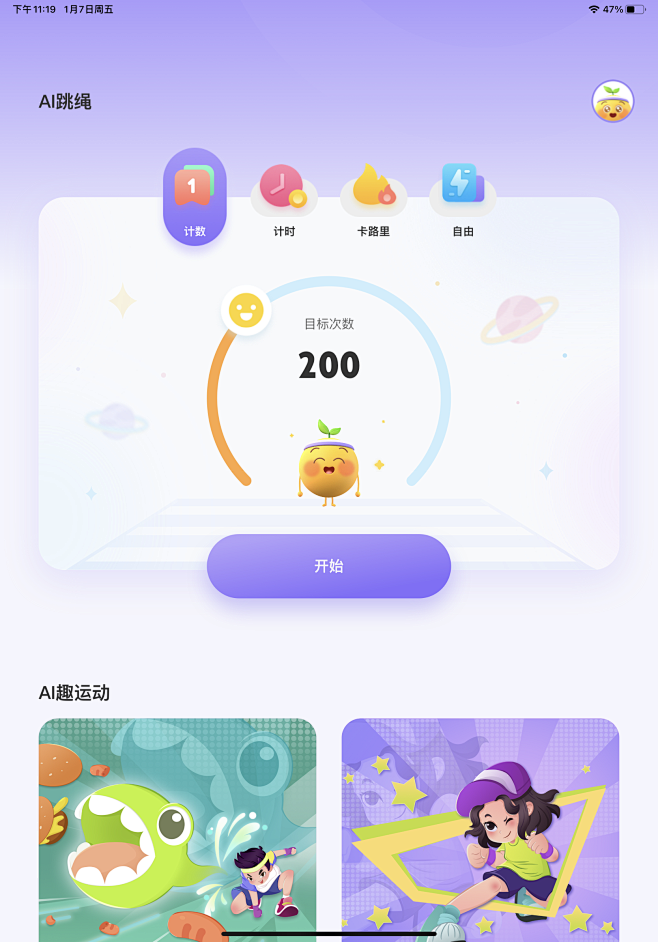The height and width of the screenshot is (942, 658).
Task: Open the purple cap girl game card
Action: click(x=480, y=829)
